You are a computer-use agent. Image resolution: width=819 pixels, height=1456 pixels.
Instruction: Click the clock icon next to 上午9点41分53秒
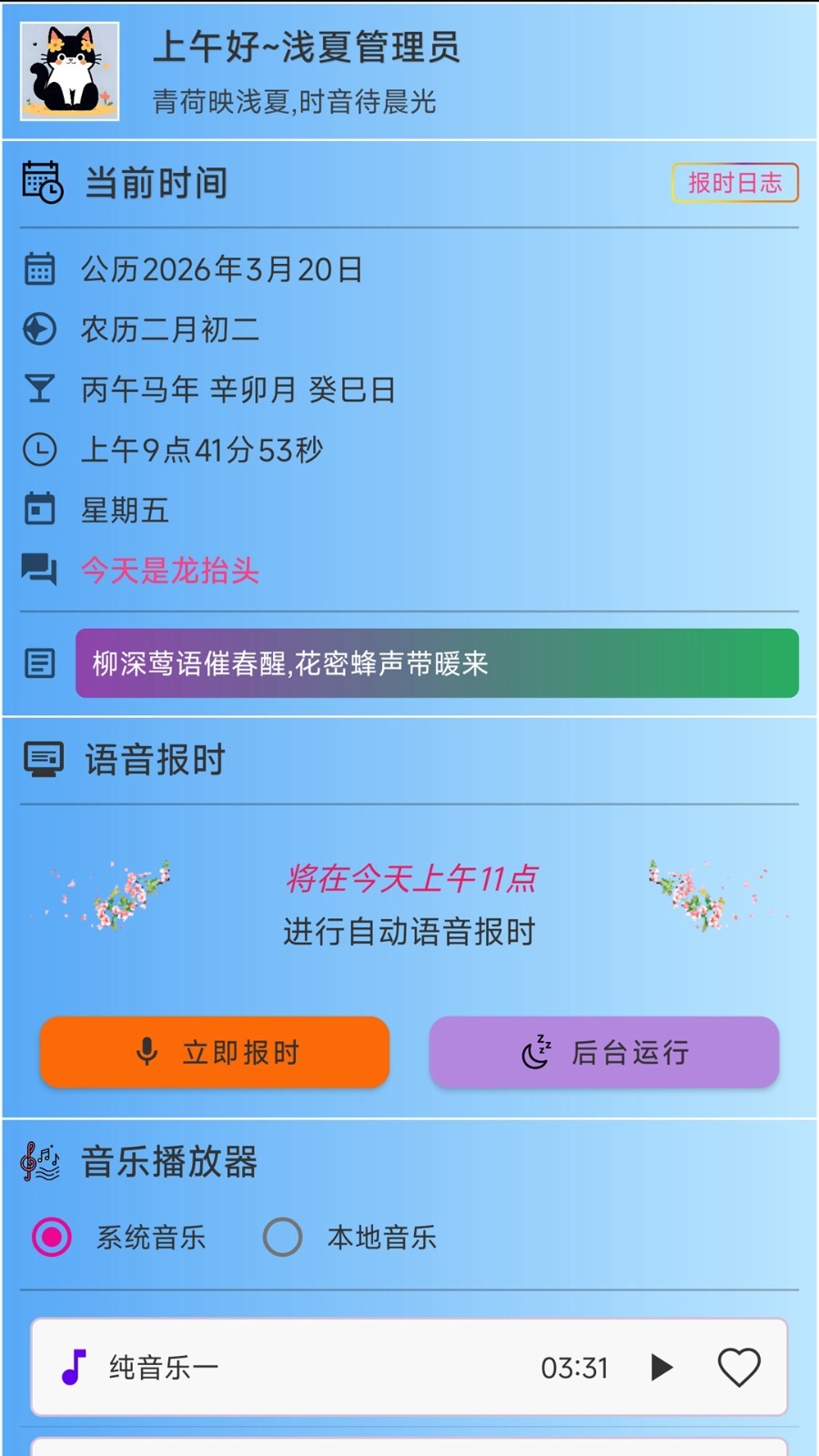point(39,450)
